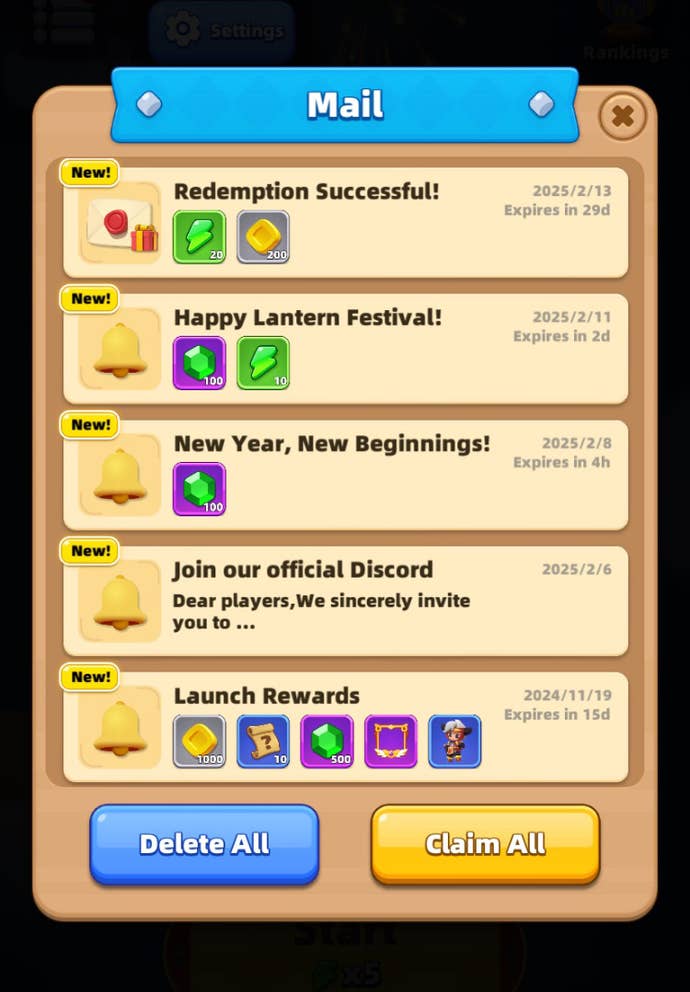The width and height of the screenshot is (690, 992).
Task: Claim all mail rewards
Action: tap(485, 844)
